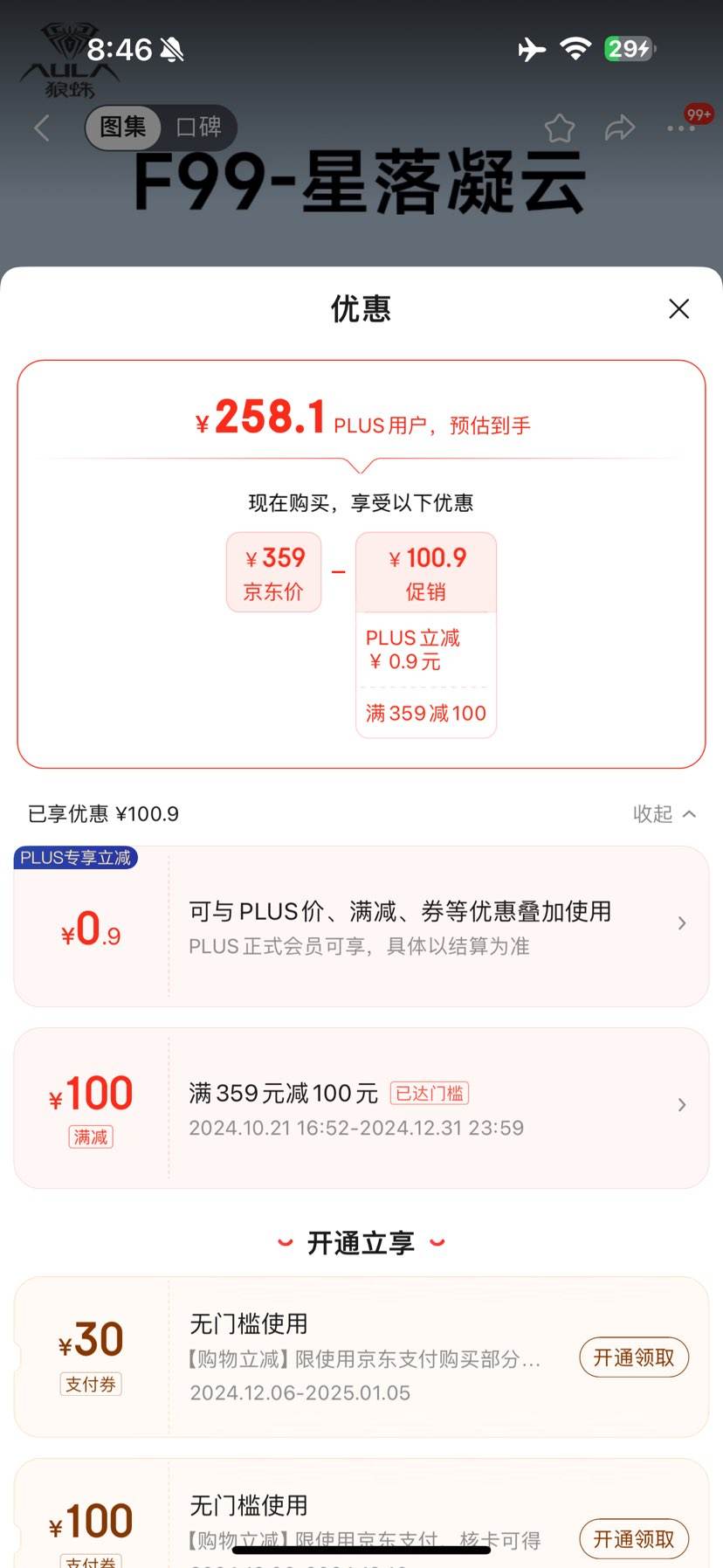Viewport: 723px width, 1568px height.
Task: Tap the 已达门槛 status tag
Action: (429, 1093)
